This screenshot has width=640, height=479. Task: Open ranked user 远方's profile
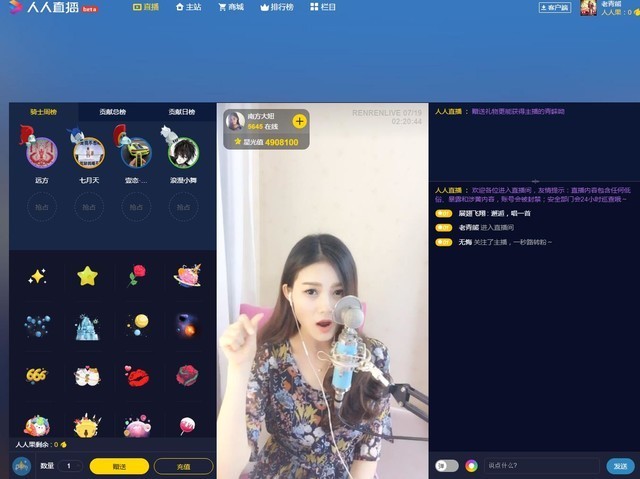[x=41, y=153]
